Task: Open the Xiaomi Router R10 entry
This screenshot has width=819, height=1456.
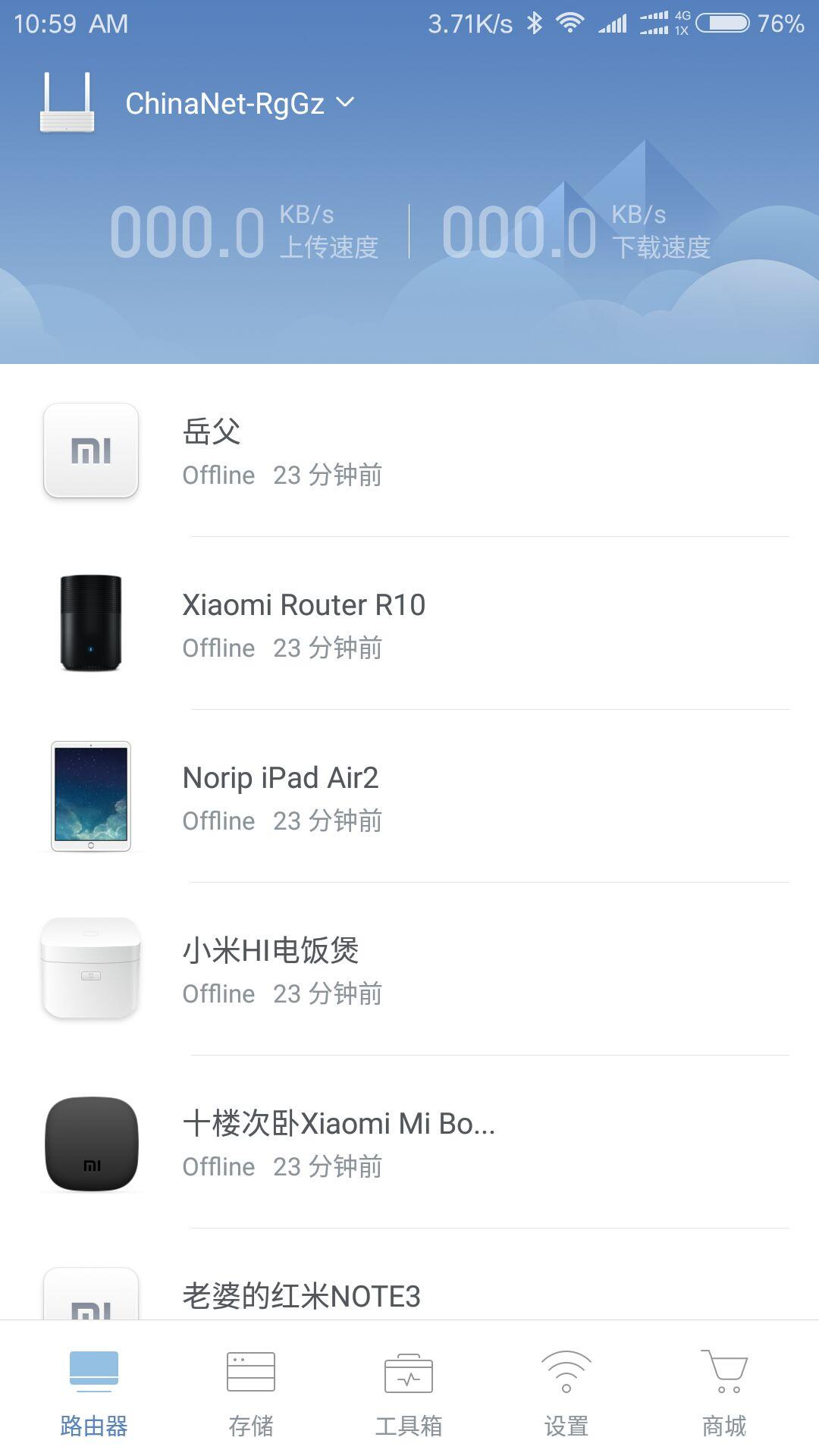Action: click(x=409, y=626)
